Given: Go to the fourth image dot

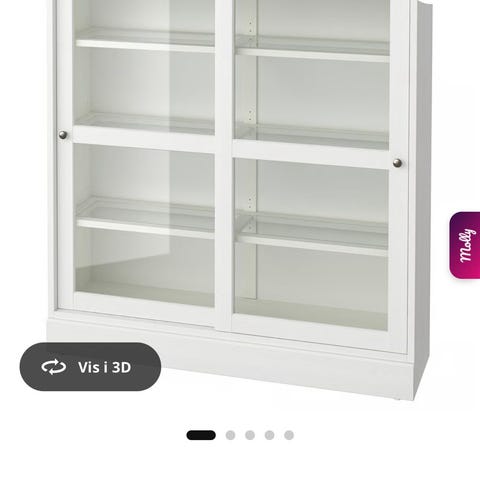Looking at the screenshot, I should 270,435.
